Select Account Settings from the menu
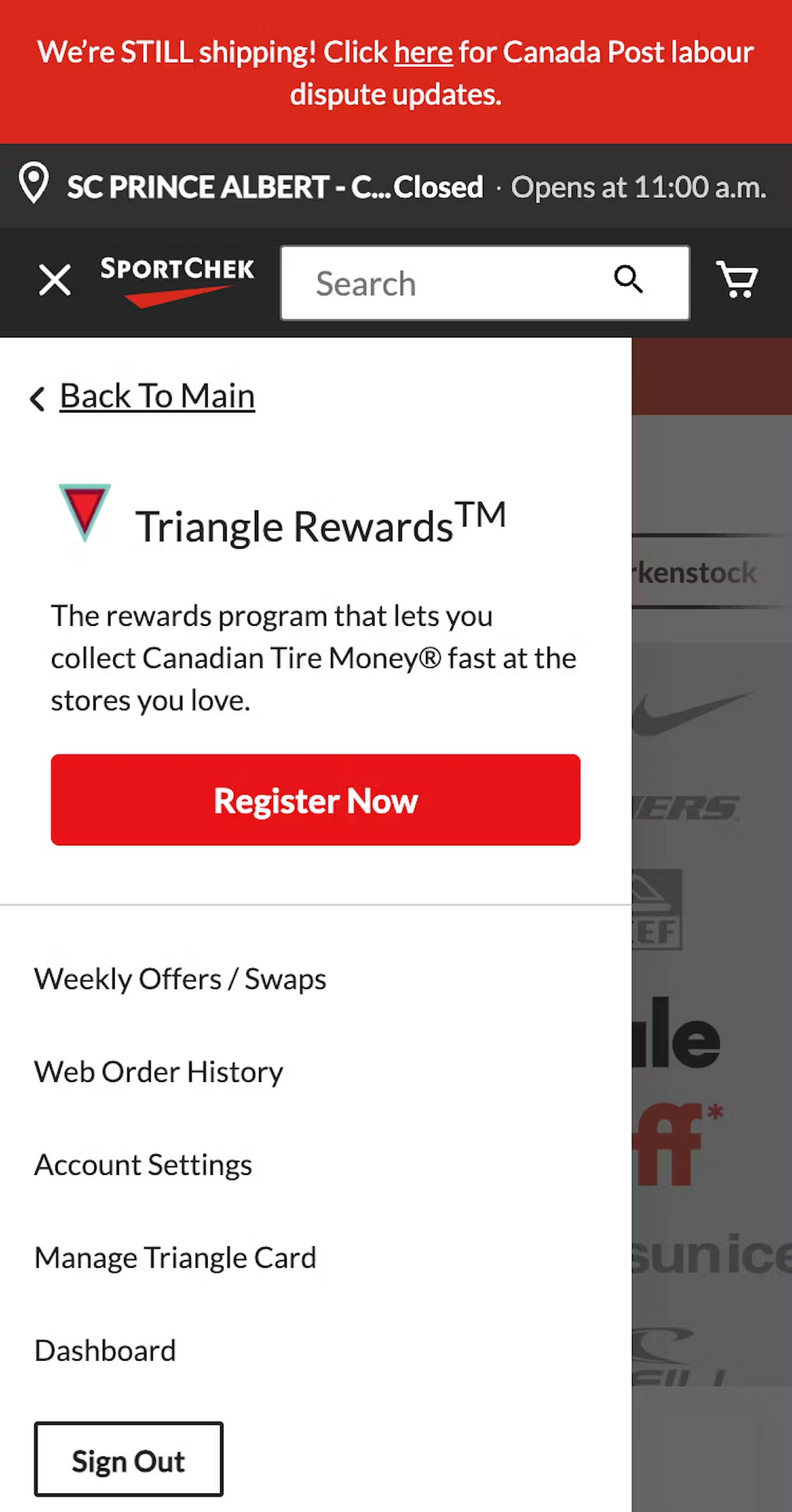This screenshot has height=1512, width=792. pos(143,1165)
